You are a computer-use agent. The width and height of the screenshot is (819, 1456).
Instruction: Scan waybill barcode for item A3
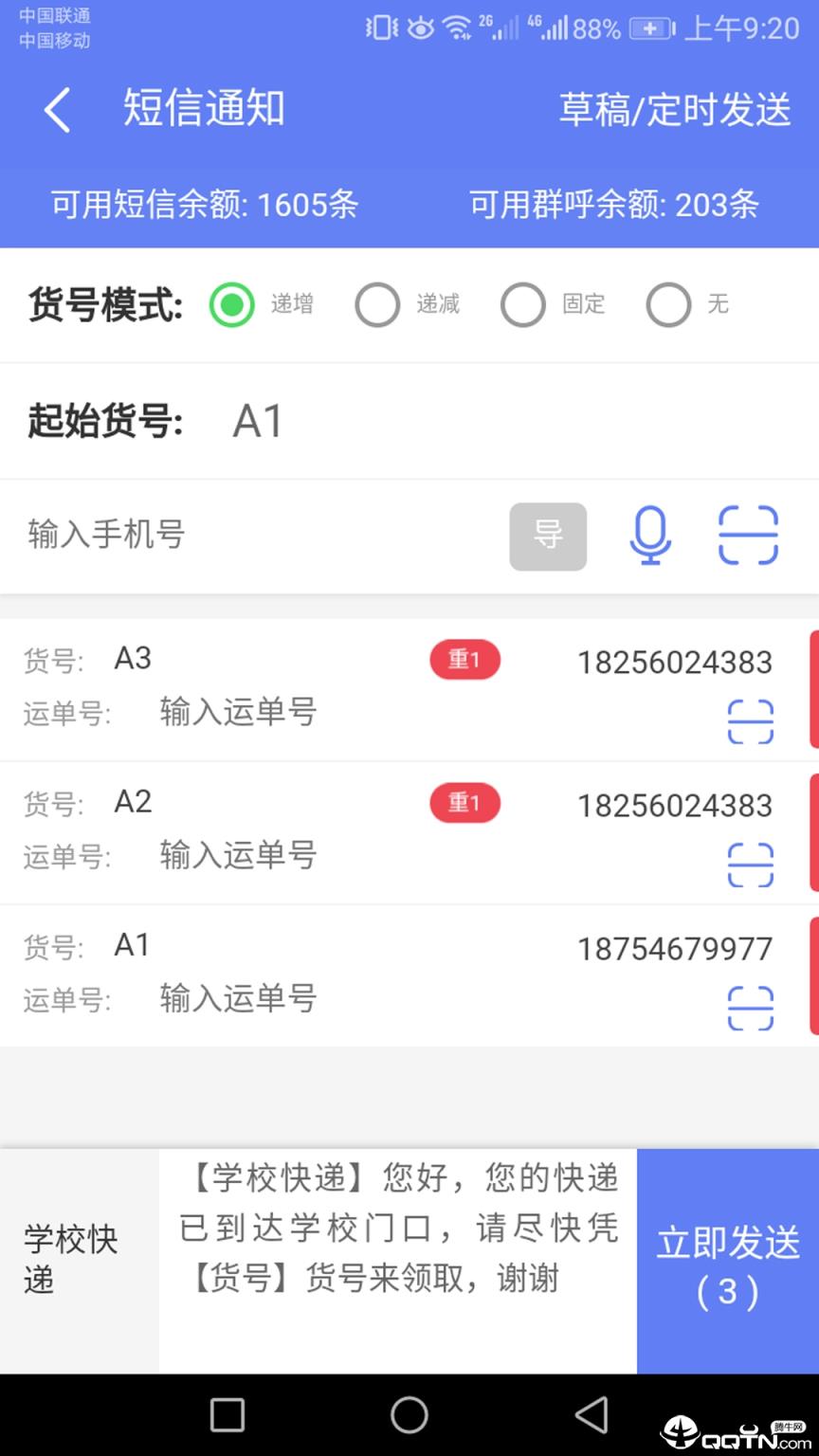tap(750, 720)
